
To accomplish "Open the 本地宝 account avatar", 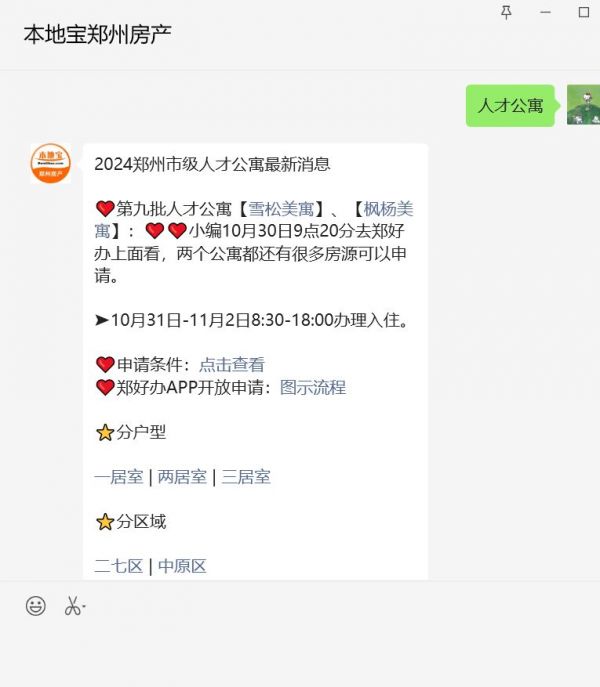I will point(50,163).
